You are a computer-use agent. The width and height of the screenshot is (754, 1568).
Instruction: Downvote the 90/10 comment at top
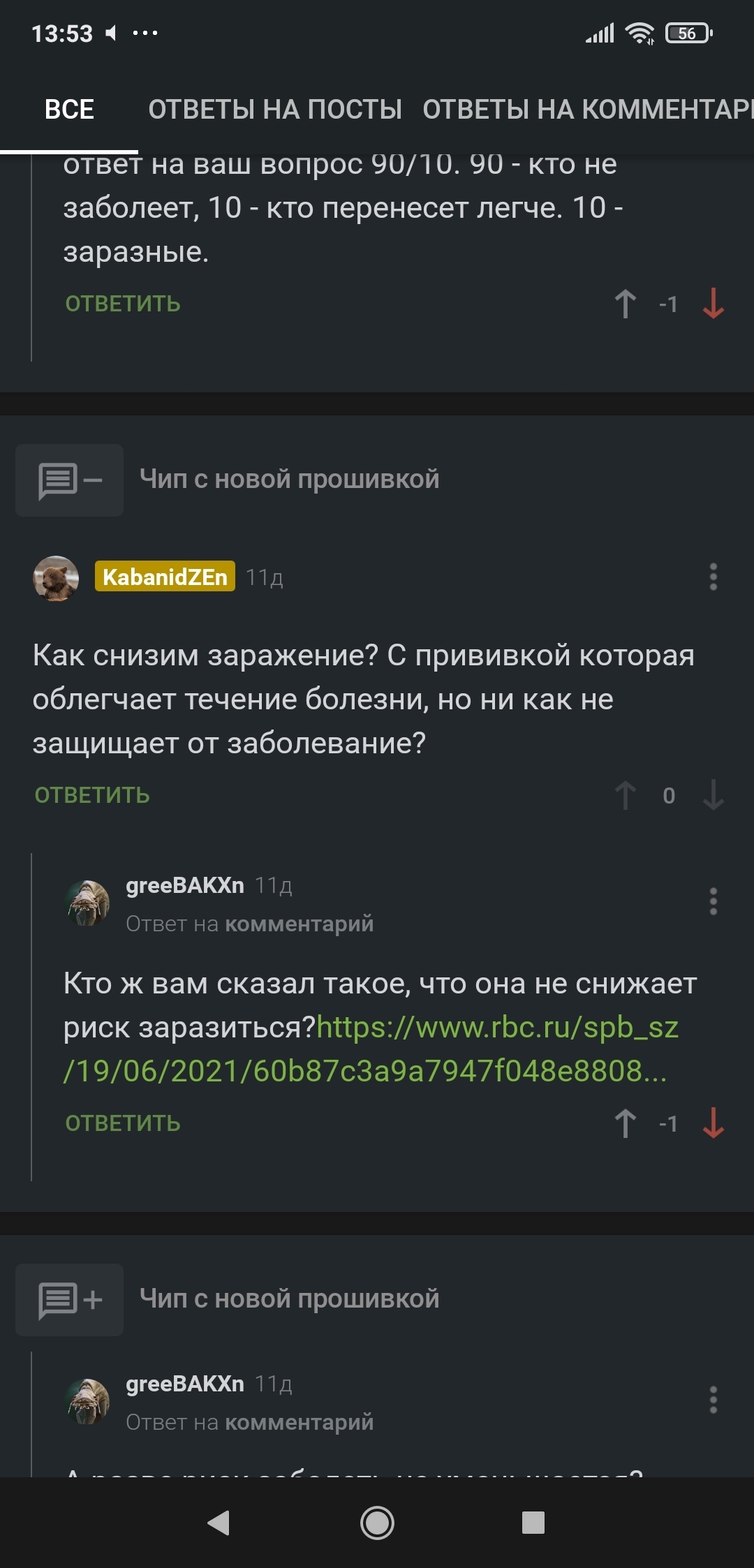coord(713,304)
